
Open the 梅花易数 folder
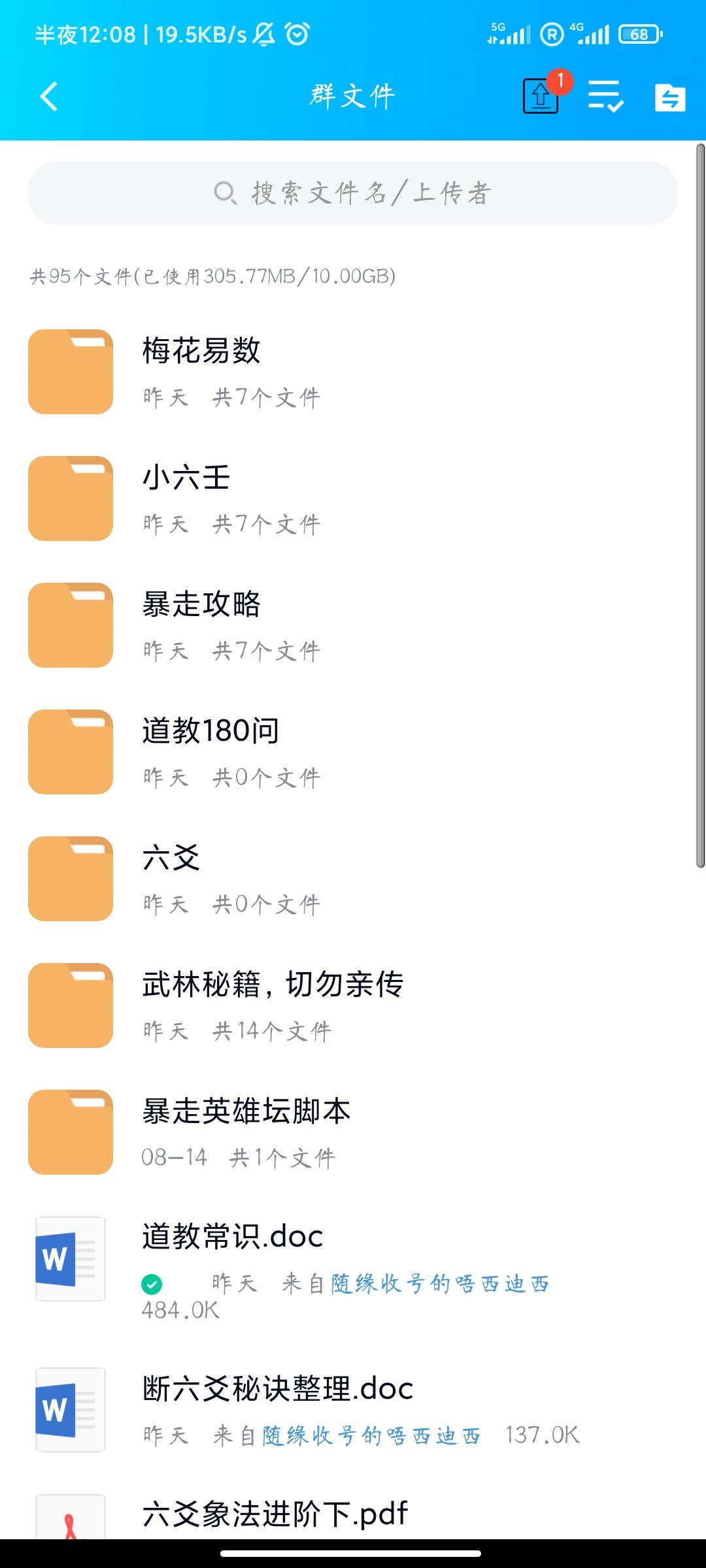[353, 372]
